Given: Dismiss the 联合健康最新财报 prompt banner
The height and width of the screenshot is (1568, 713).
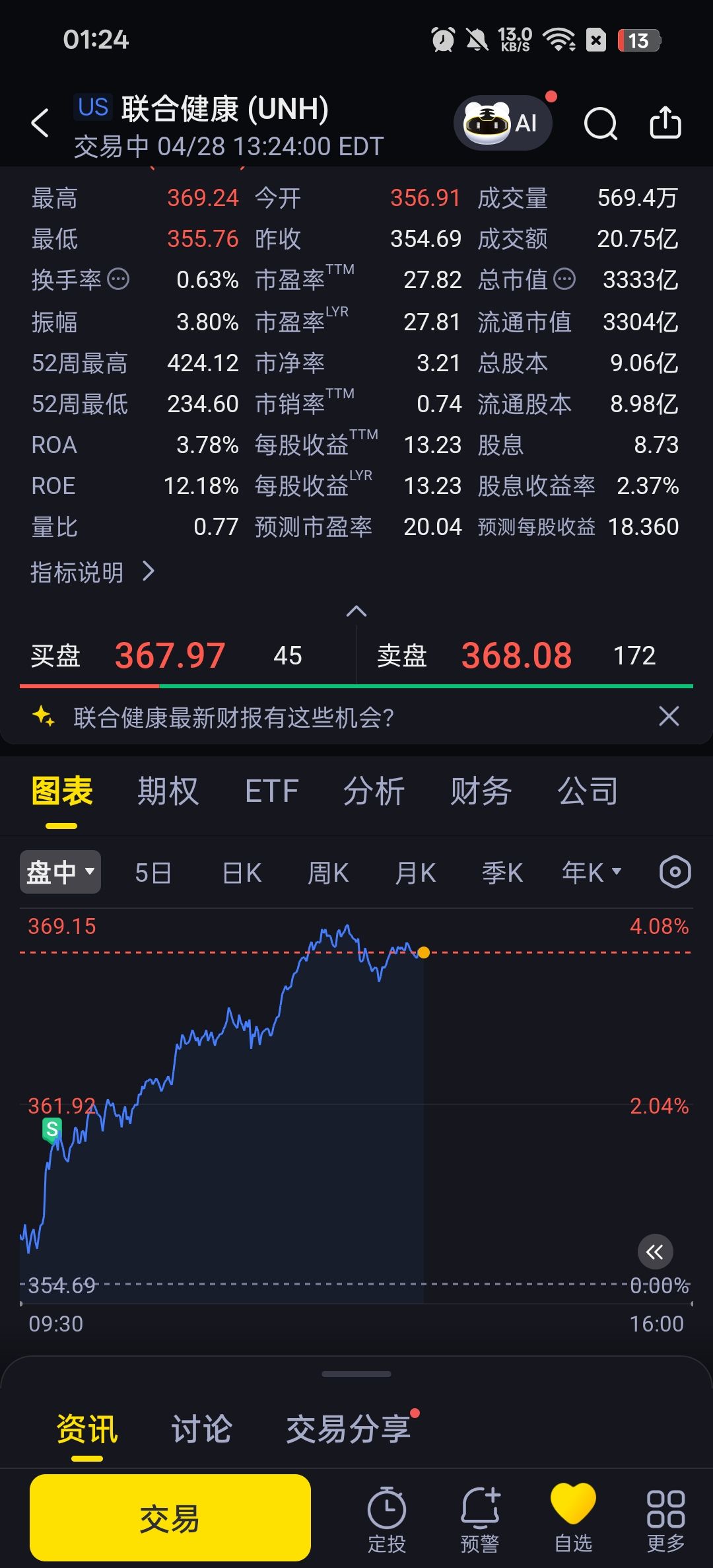Looking at the screenshot, I should point(669,716).
